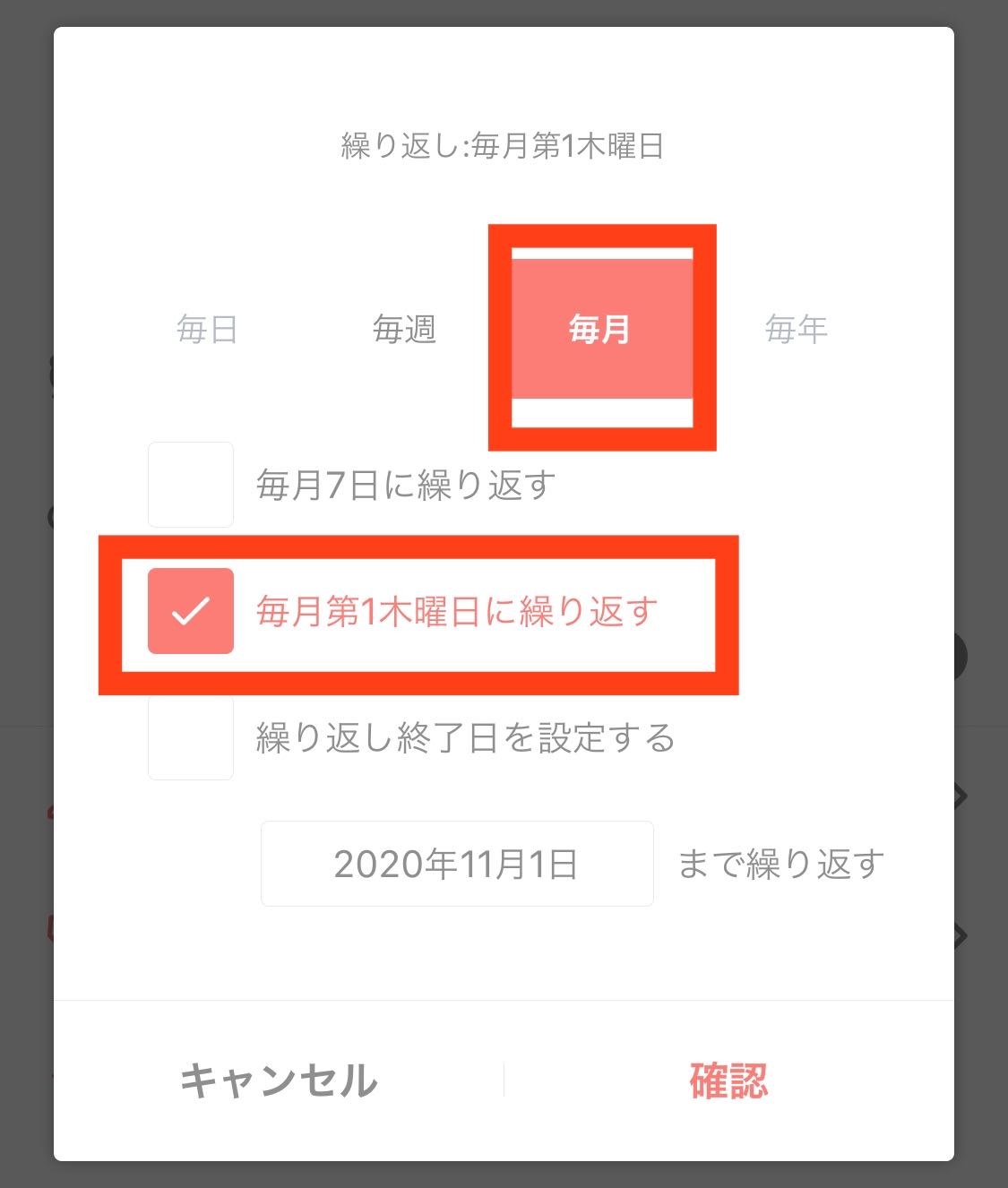Switch to the 毎日 repeat tab
Image resolution: width=1008 pixels, height=1188 pixels.
coord(207,330)
